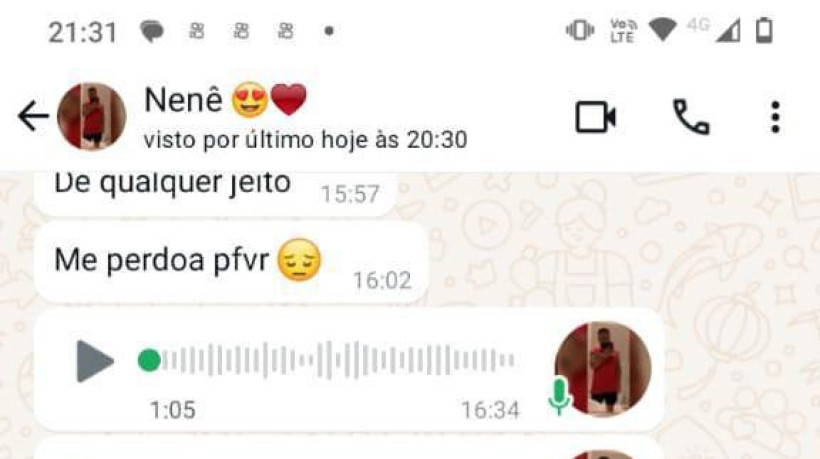Open Nenê's profile picture in header
This screenshot has width=820, height=459.
pyautogui.click(x=92, y=117)
